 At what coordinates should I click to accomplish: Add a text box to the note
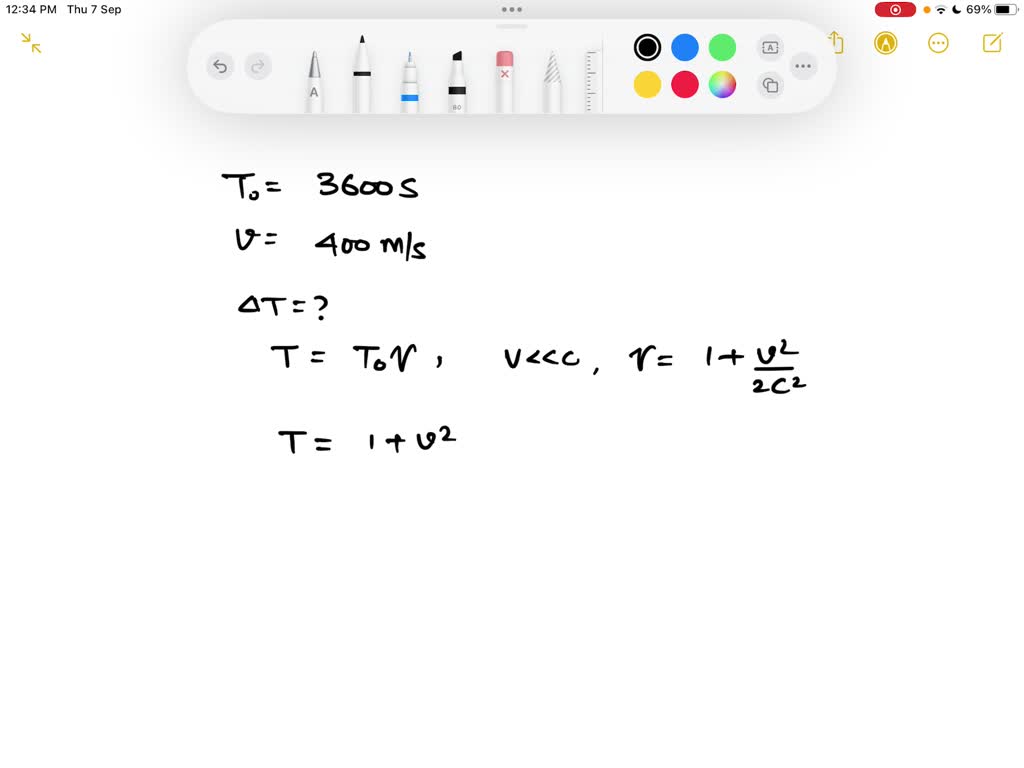coord(770,47)
